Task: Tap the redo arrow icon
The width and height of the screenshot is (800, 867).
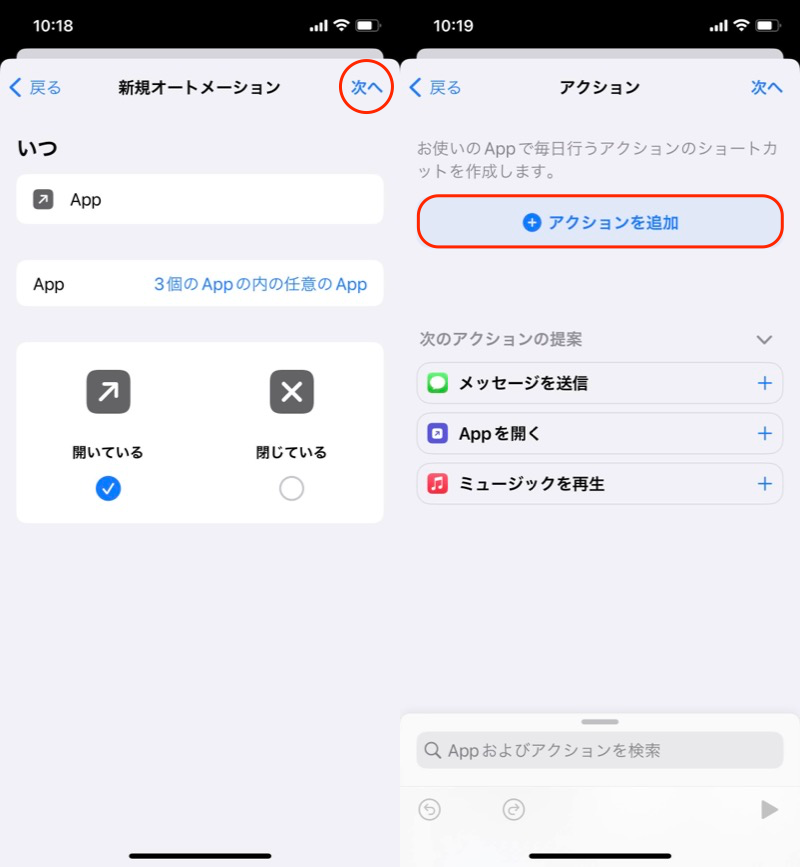Action: coord(514,809)
